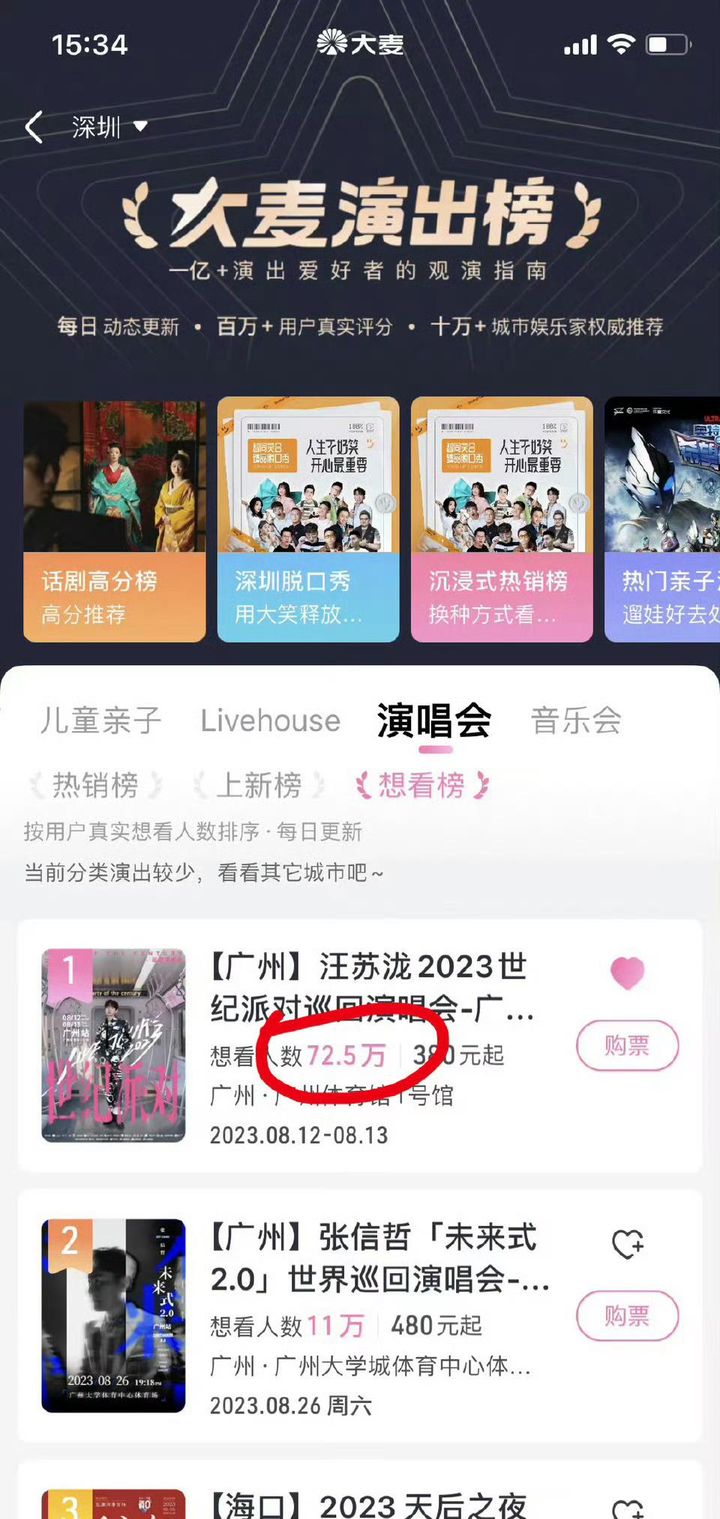The height and width of the screenshot is (1519, 720).
Task: Open 汪苏泷 2023世纪派对 concert listing
Action: coord(370,983)
